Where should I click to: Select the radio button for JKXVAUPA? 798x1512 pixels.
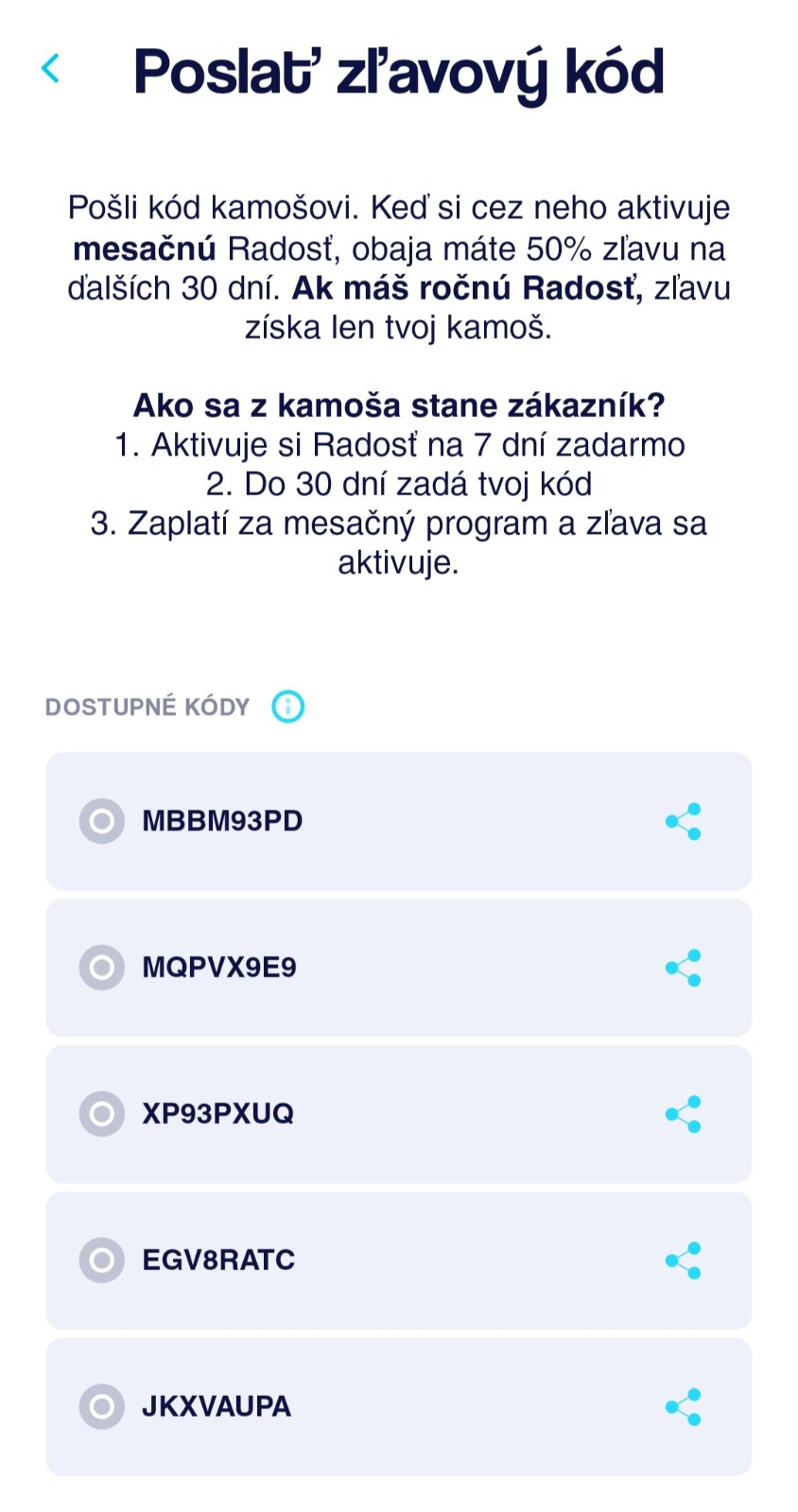(101, 1407)
